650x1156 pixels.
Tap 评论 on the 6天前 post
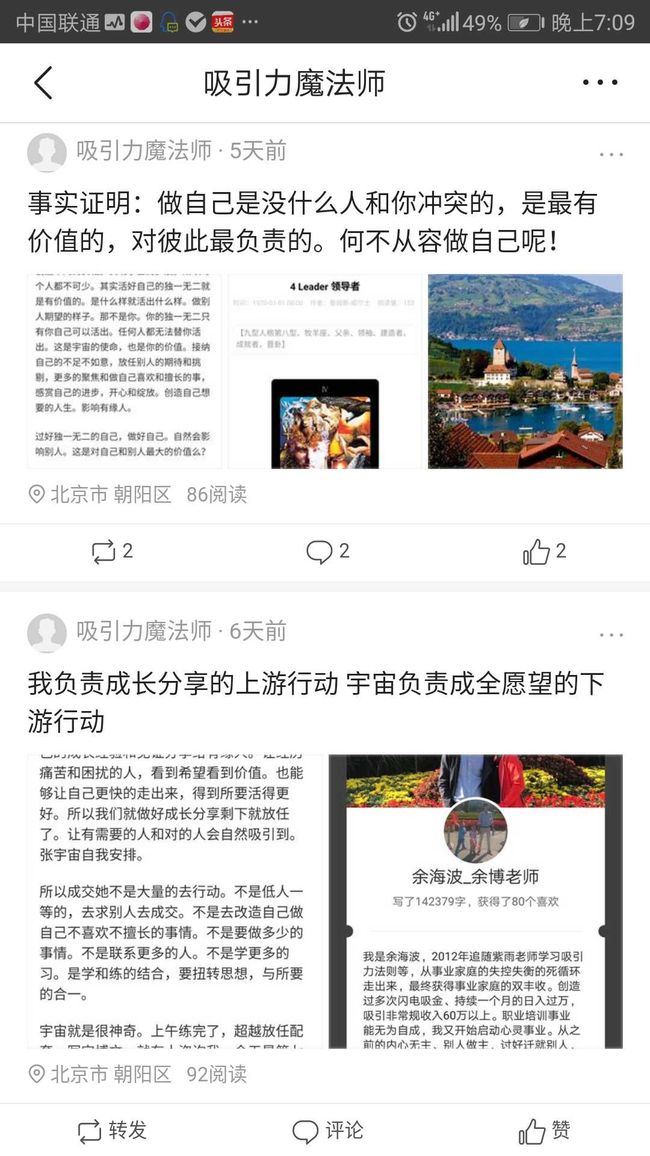(327, 1131)
